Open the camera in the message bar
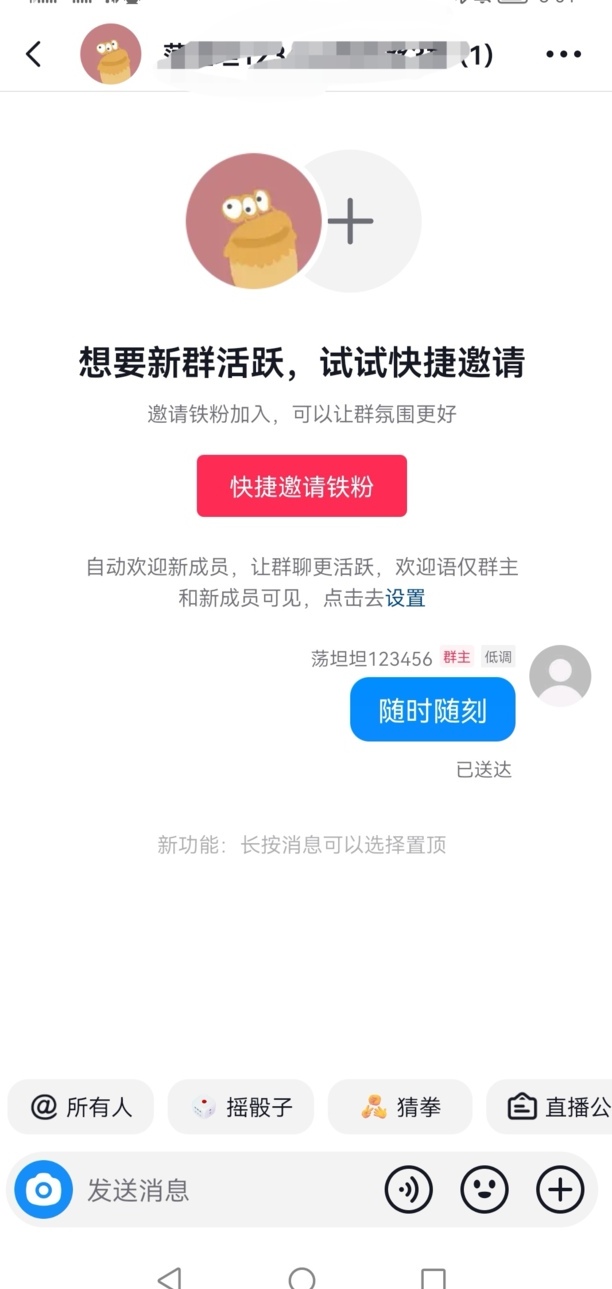This screenshot has width=612, height=1289. pos(43,1190)
